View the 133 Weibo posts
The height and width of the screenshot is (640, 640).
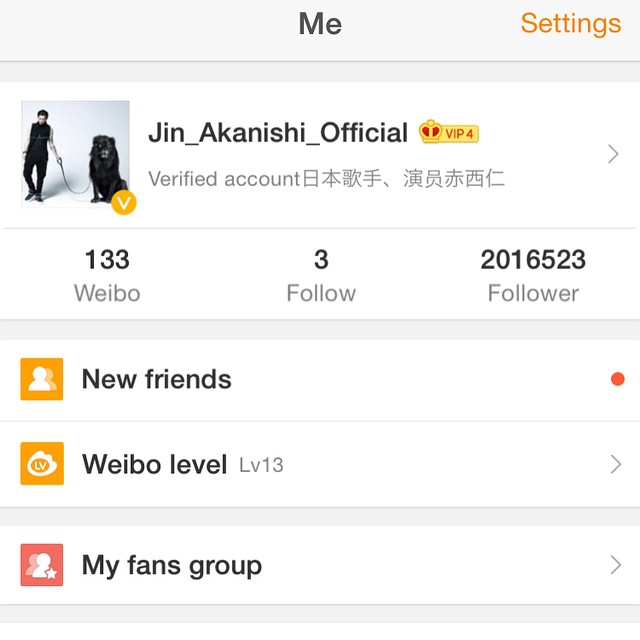tap(107, 275)
